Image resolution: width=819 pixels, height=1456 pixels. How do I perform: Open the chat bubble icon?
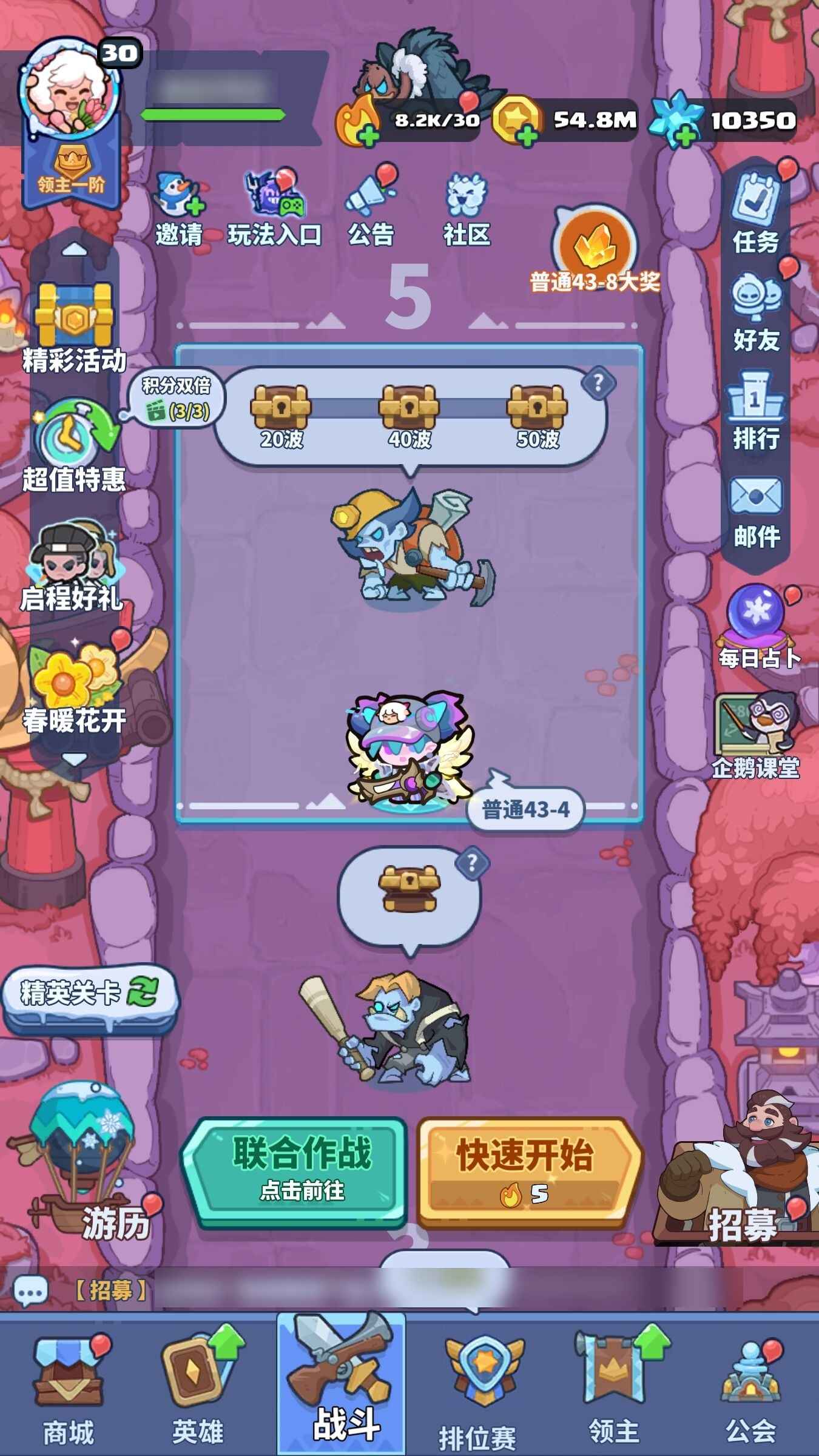[x=30, y=1291]
